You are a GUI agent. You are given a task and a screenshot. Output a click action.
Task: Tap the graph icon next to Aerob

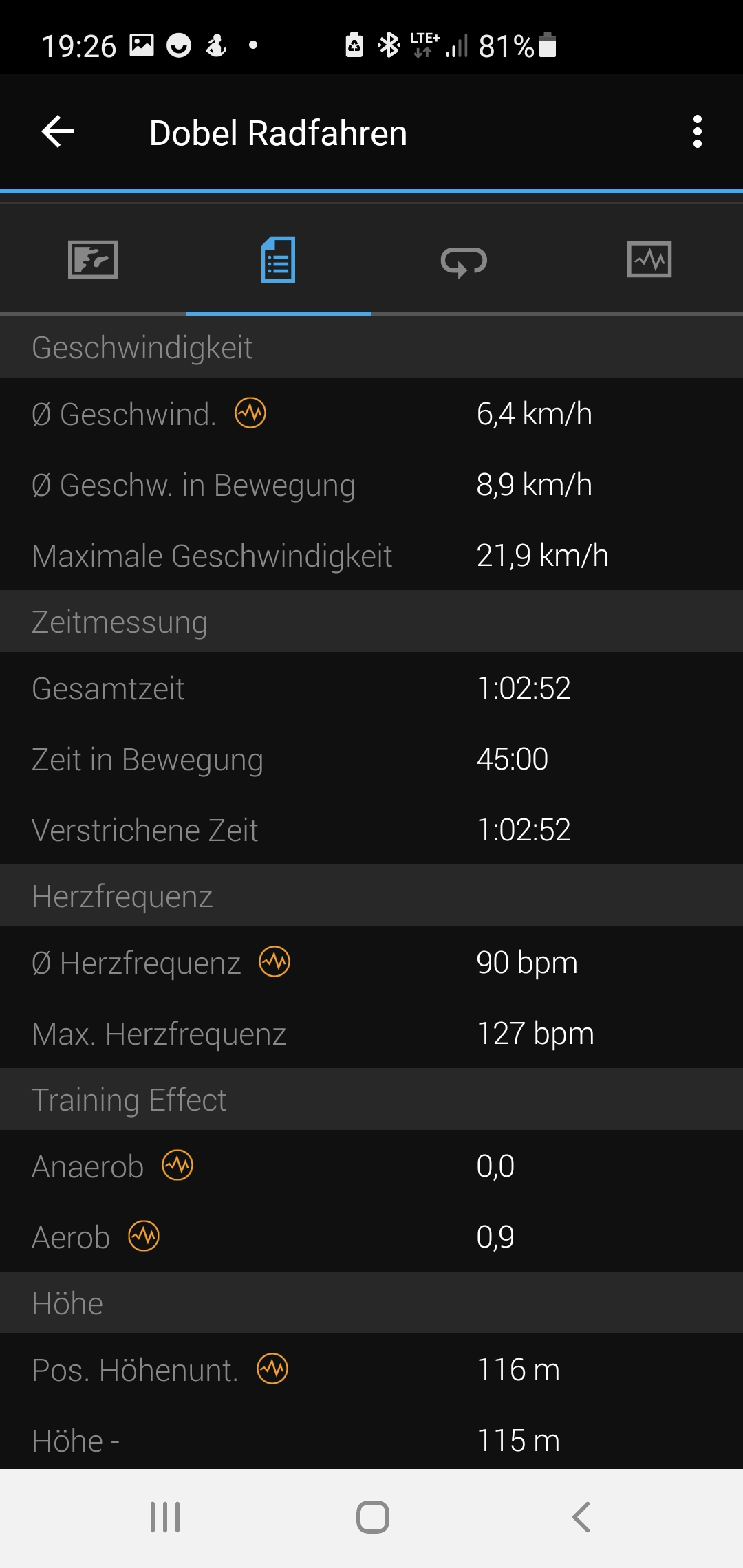tap(144, 1236)
